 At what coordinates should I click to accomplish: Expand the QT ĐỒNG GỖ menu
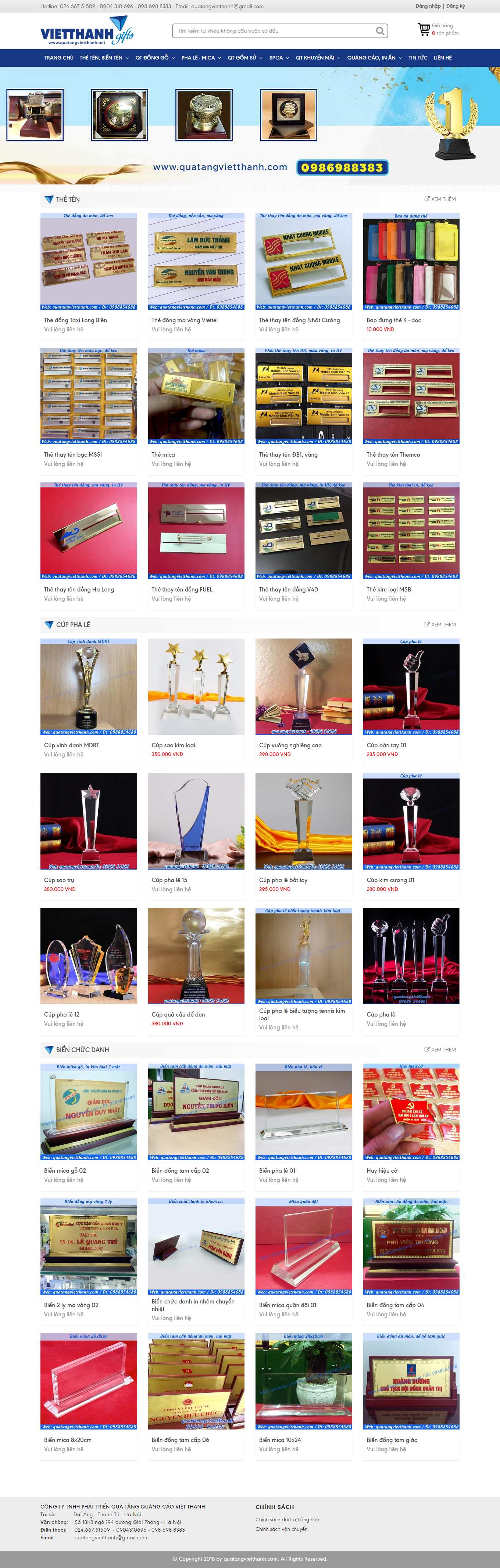coord(155,58)
